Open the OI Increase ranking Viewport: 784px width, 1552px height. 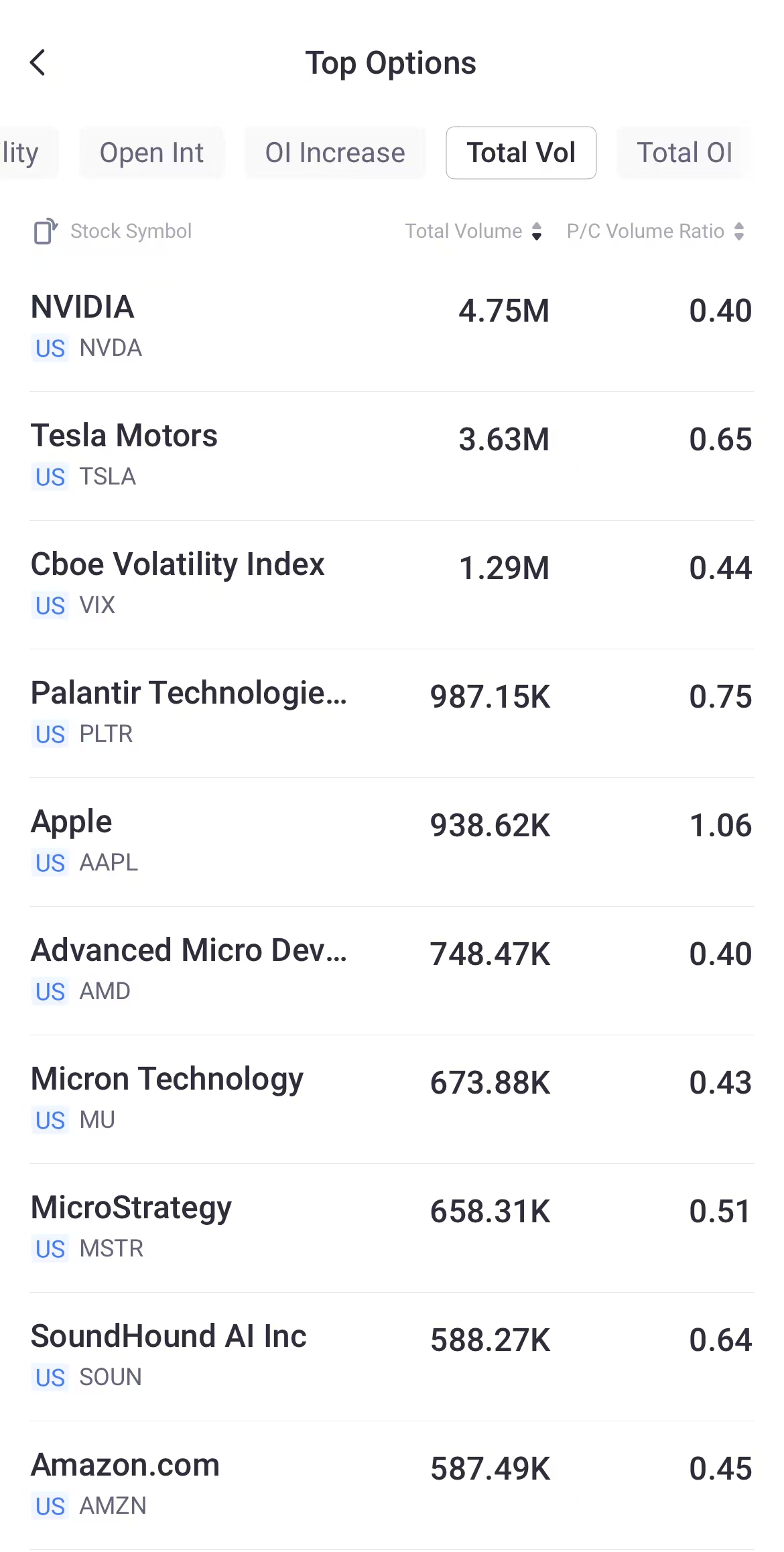[x=335, y=153]
